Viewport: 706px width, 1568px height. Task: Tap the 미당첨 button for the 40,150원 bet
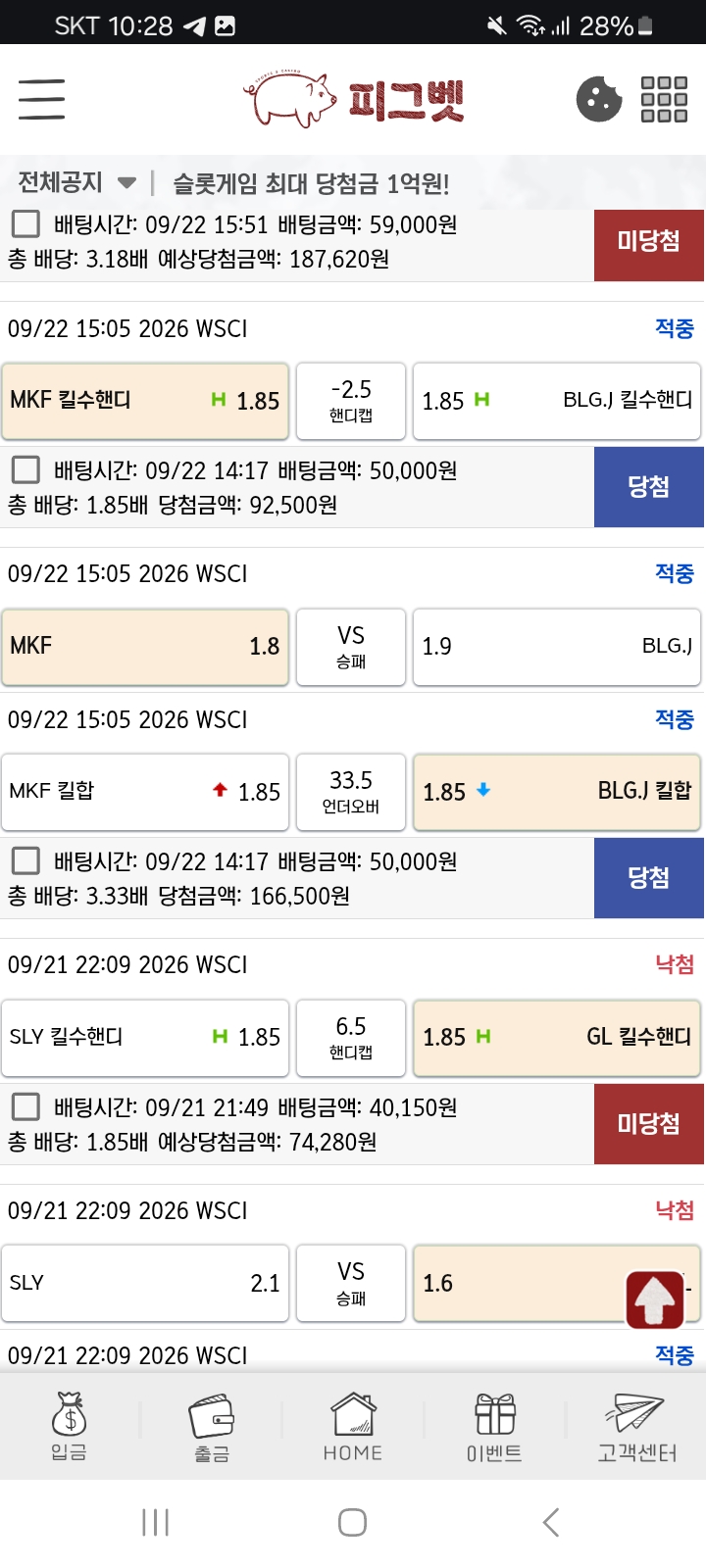tap(649, 1124)
